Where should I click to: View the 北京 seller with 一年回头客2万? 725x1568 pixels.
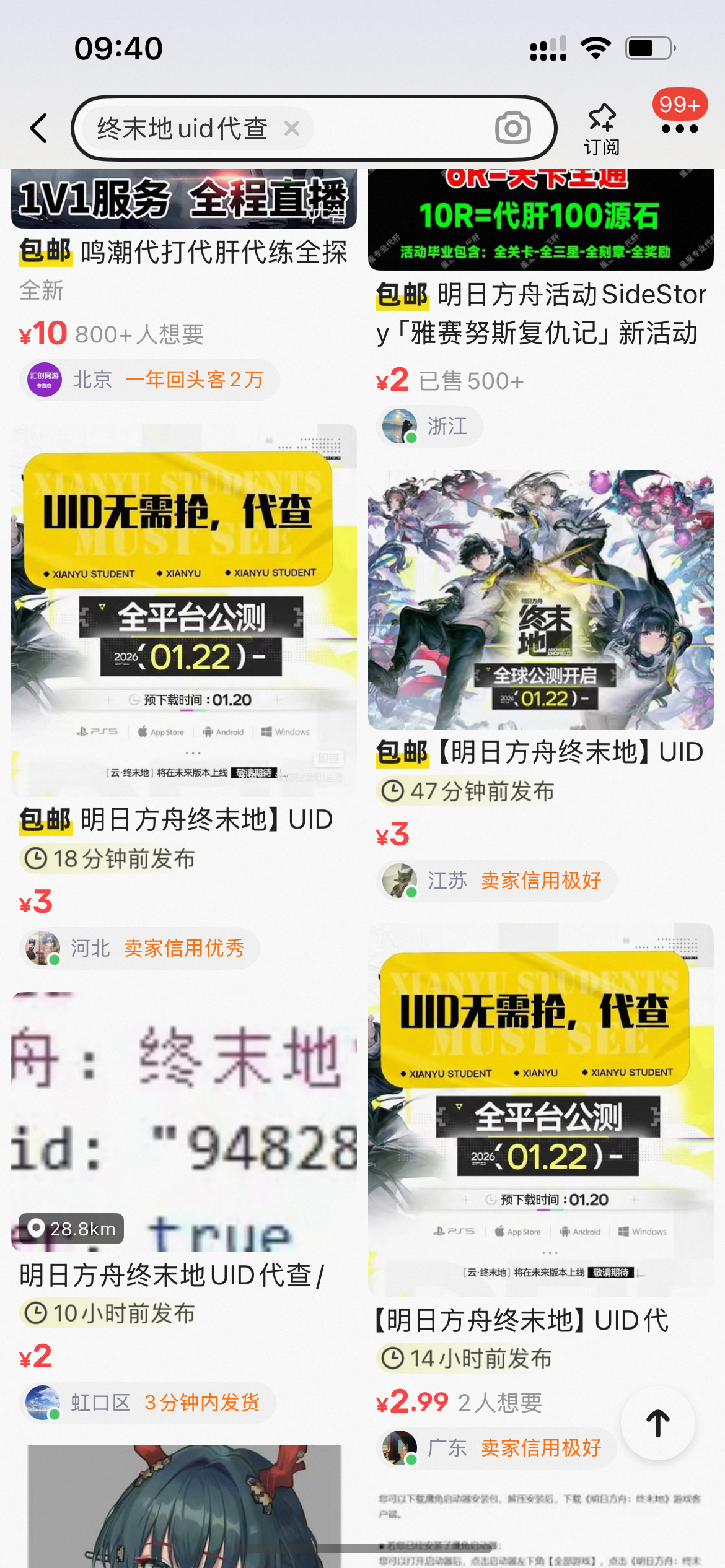pos(149,380)
